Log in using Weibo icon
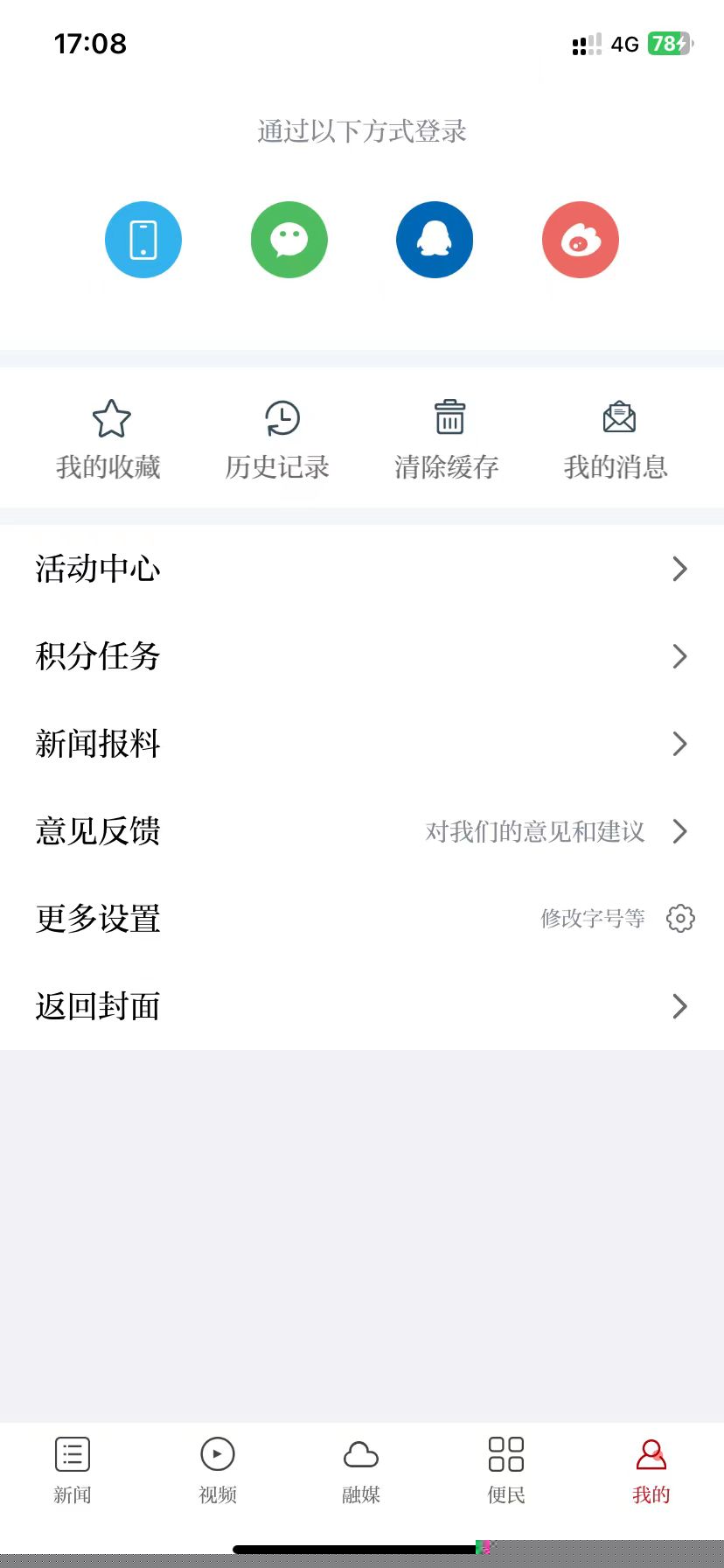Viewport: 724px width, 1568px height. 580,240
